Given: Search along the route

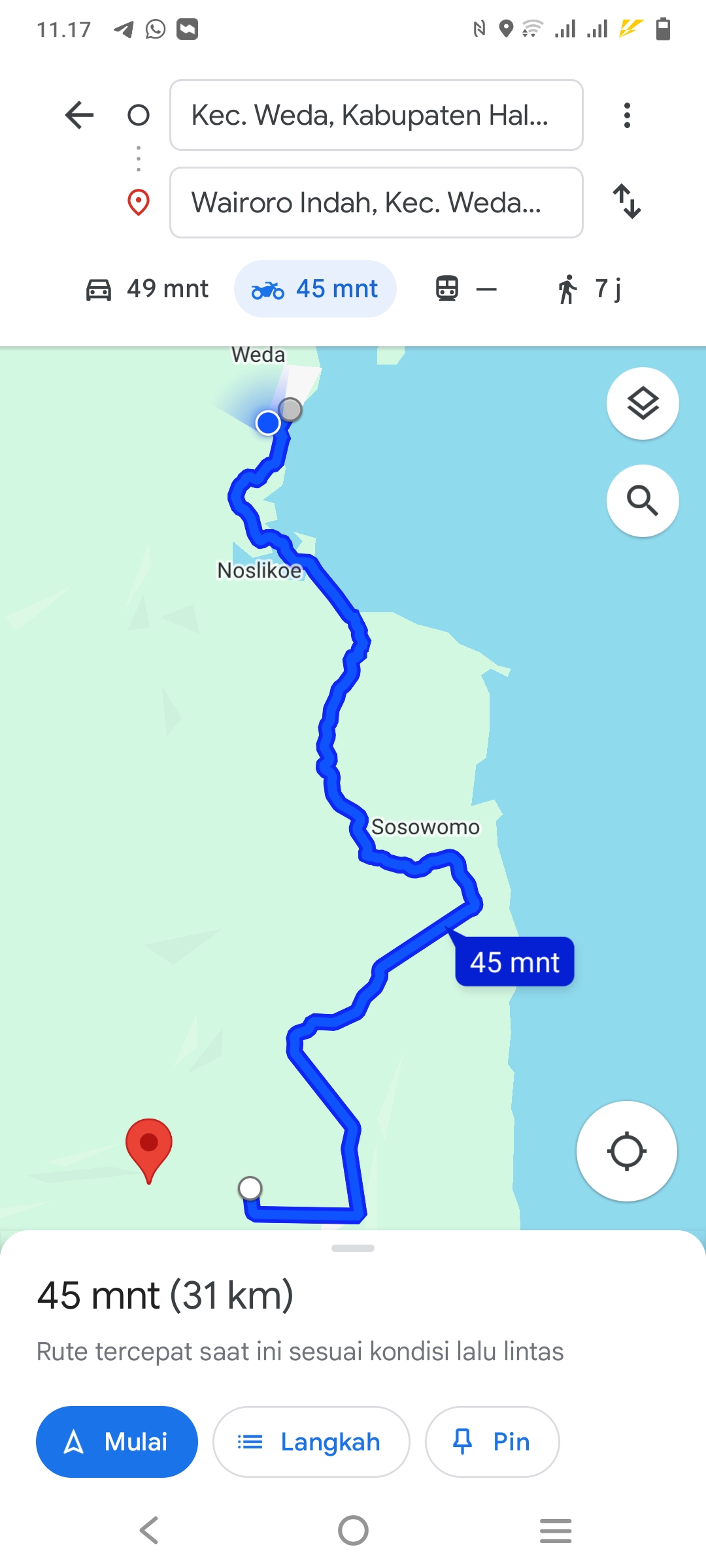Looking at the screenshot, I should pyautogui.click(x=643, y=501).
